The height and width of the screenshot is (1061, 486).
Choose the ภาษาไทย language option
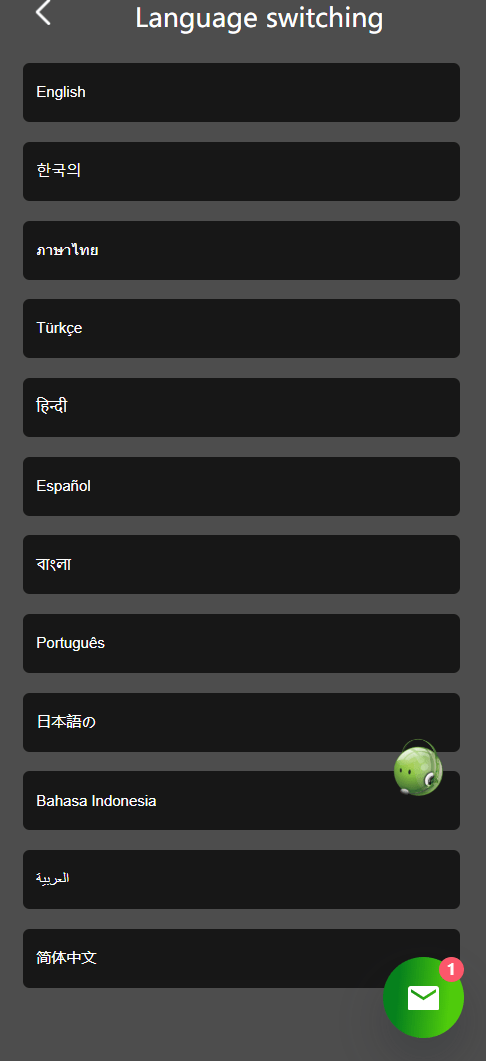pos(242,250)
